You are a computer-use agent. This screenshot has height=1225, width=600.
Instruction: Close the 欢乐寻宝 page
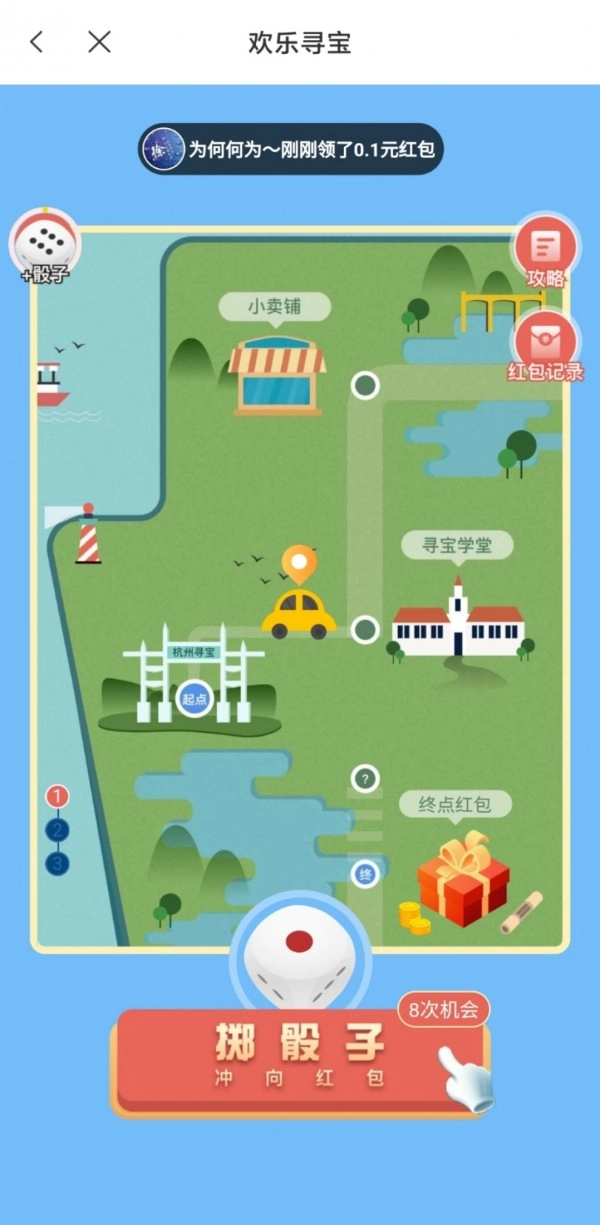tap(99, 42)
